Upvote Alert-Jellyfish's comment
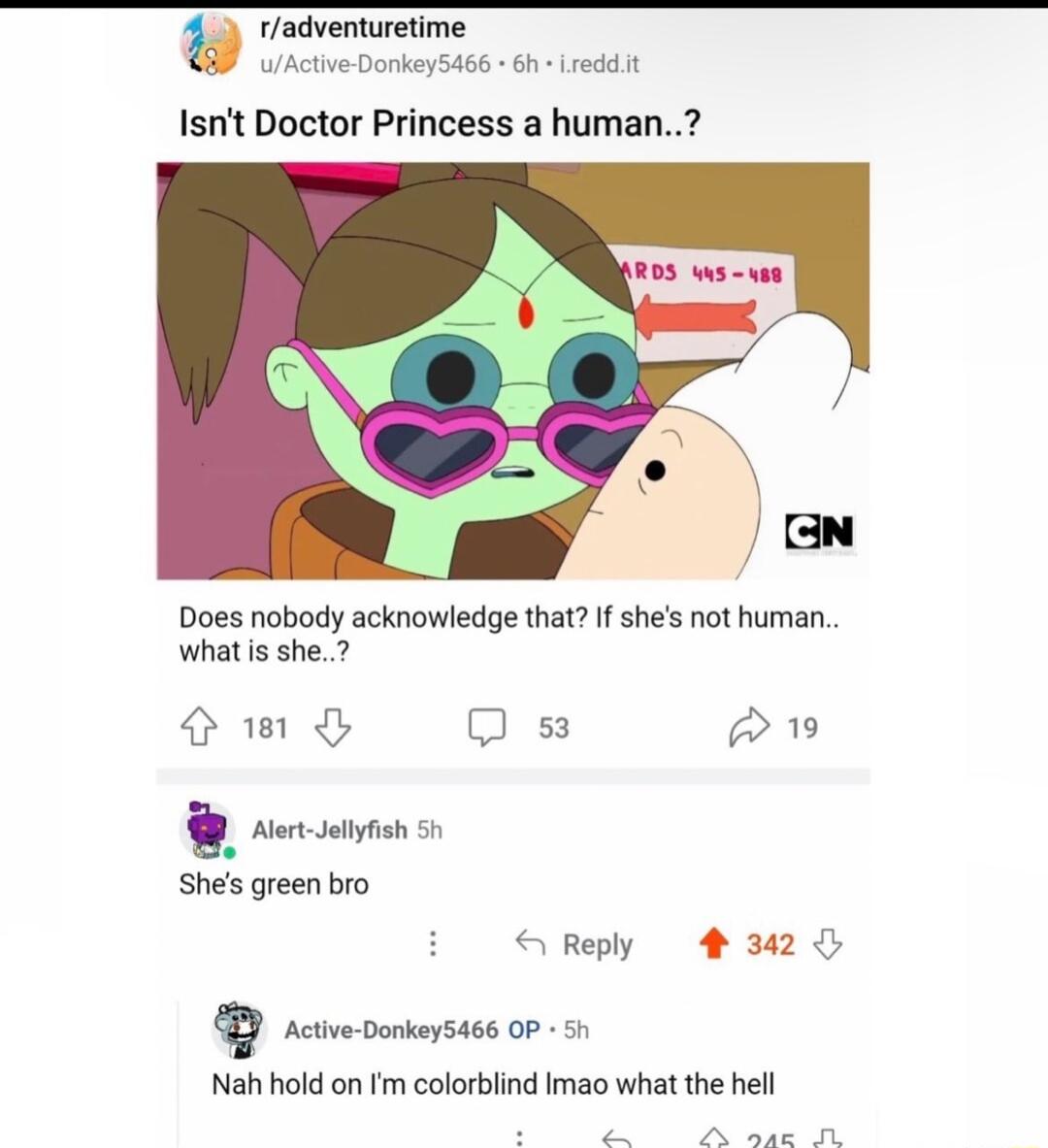 (x=714, y=942)
